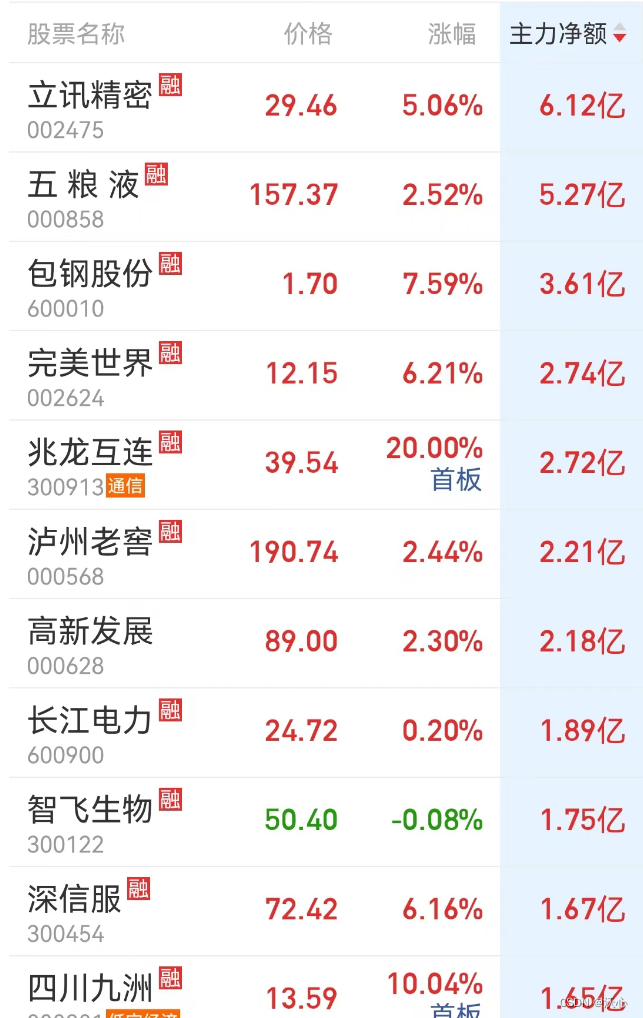
Task: Open 立讯精密 stock details
Action: (x=90, y=95)
